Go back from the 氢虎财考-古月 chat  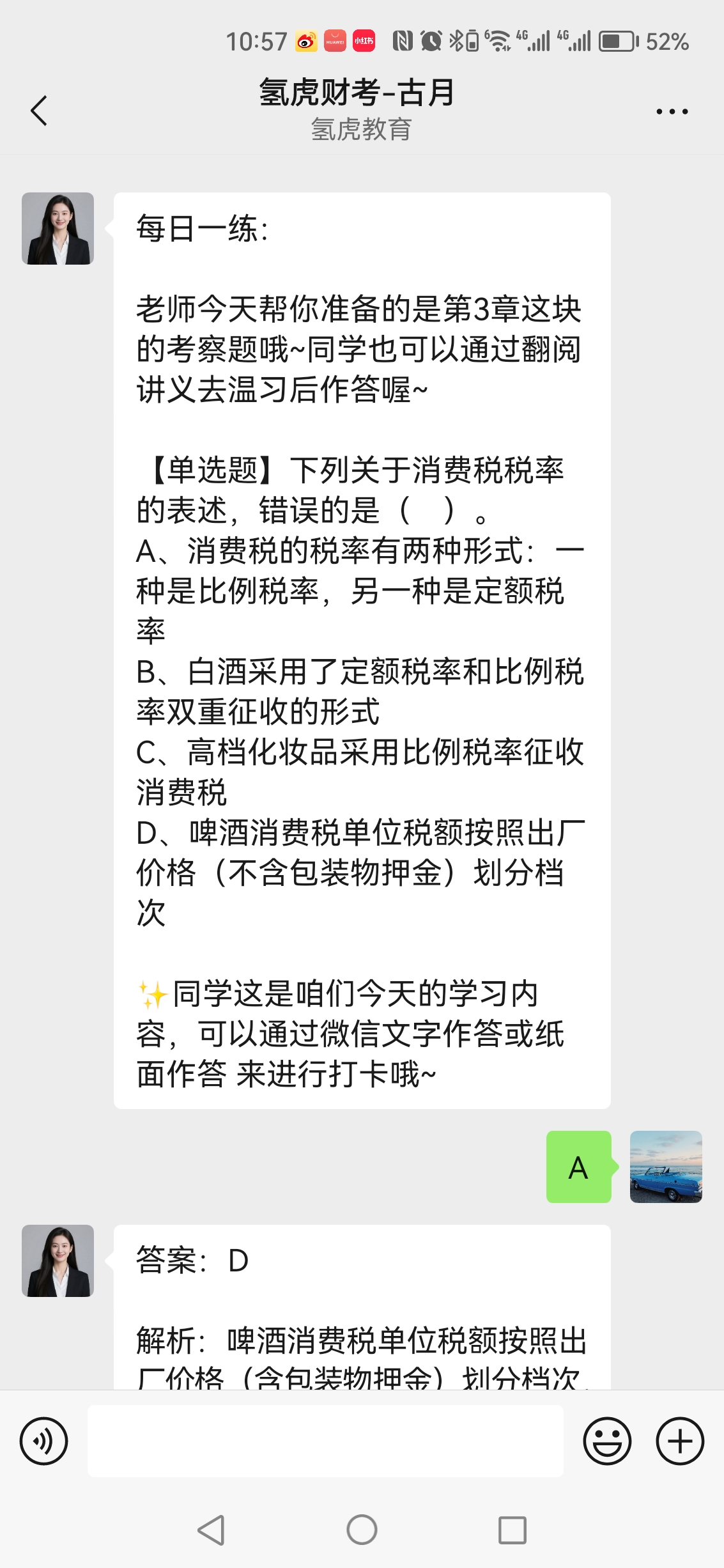(39, 111)
